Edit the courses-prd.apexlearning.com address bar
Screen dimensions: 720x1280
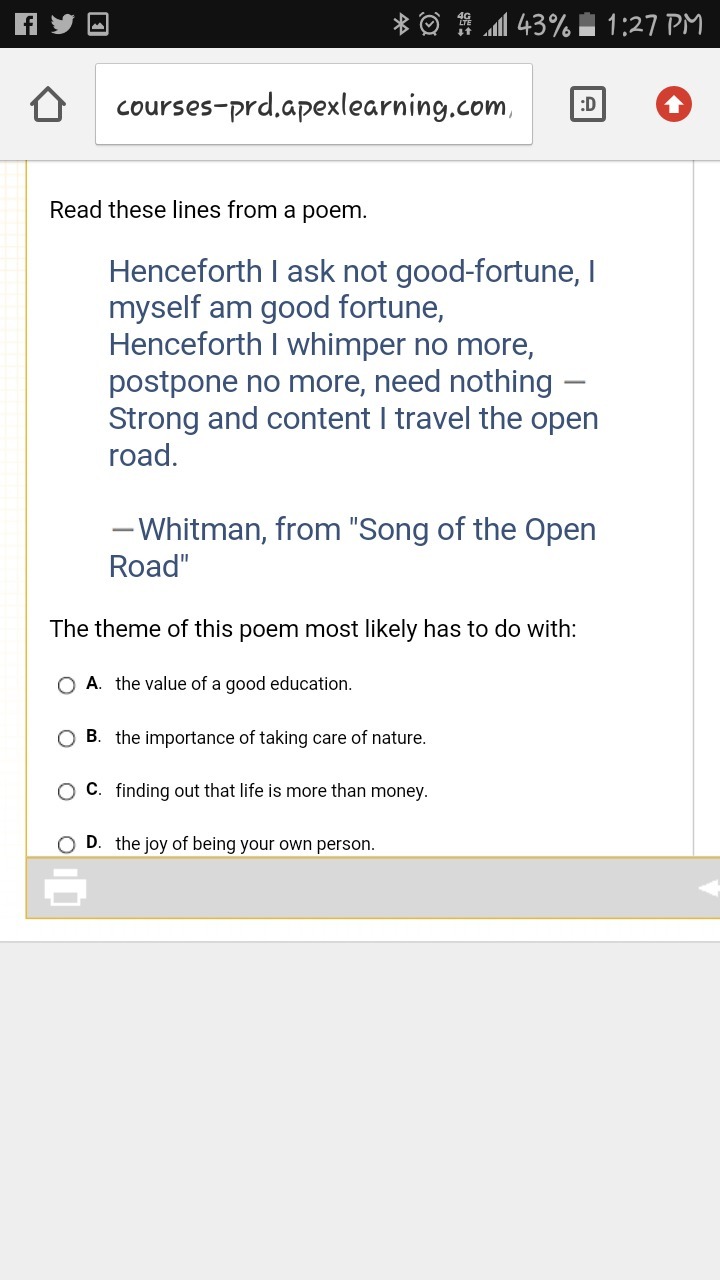(x=314, y=104)
